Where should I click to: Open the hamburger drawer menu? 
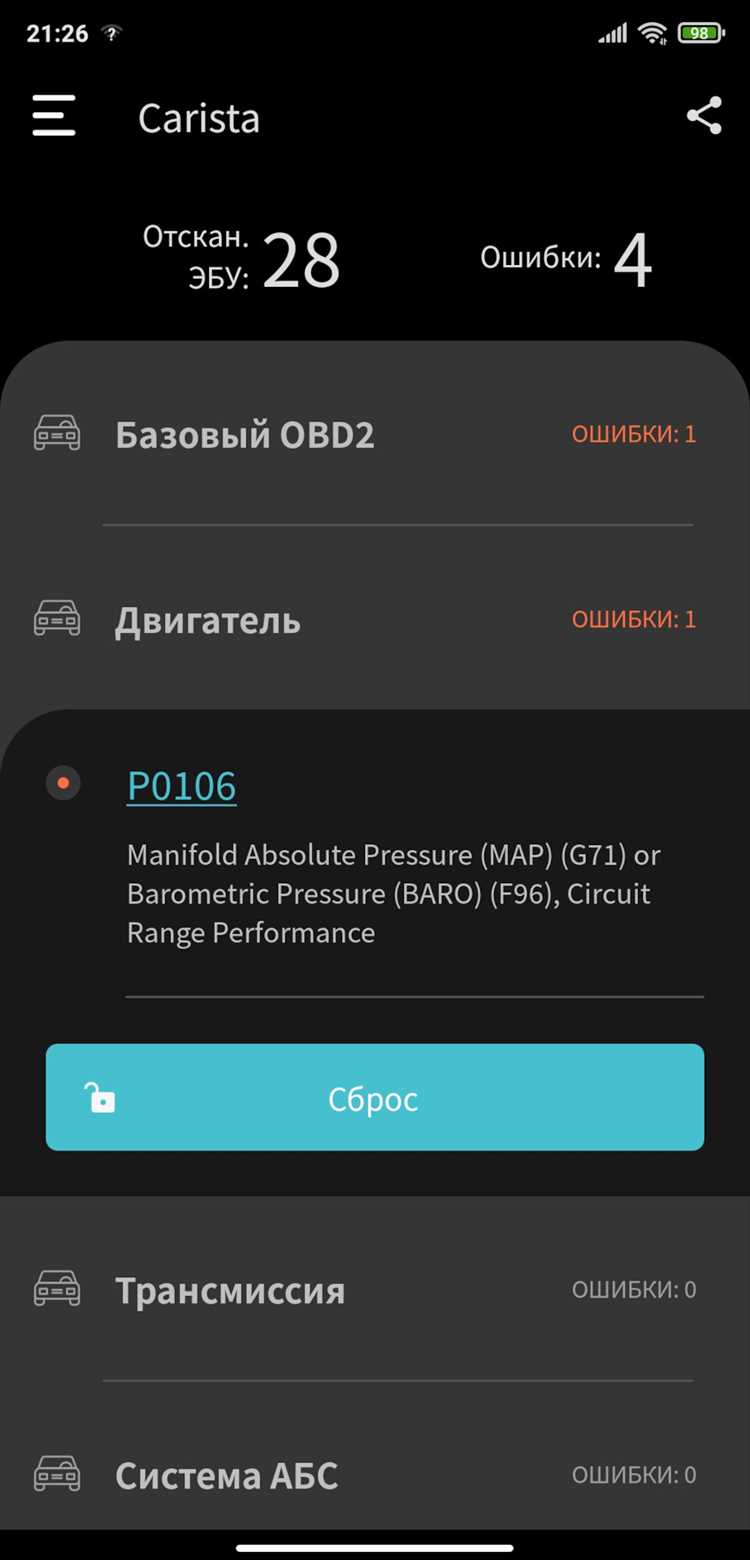54,116
